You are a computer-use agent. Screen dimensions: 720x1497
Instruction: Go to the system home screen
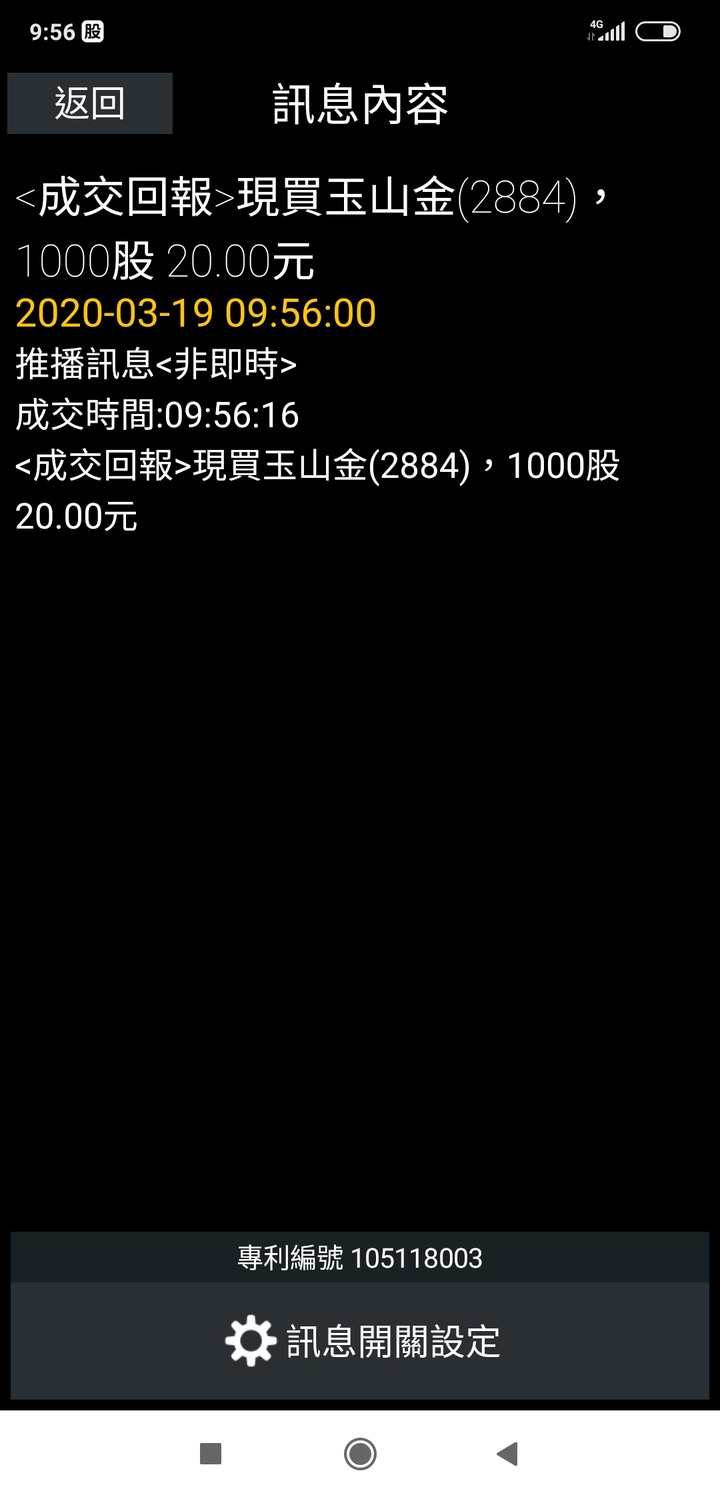pyautogui.click(x=360, y=1453)
